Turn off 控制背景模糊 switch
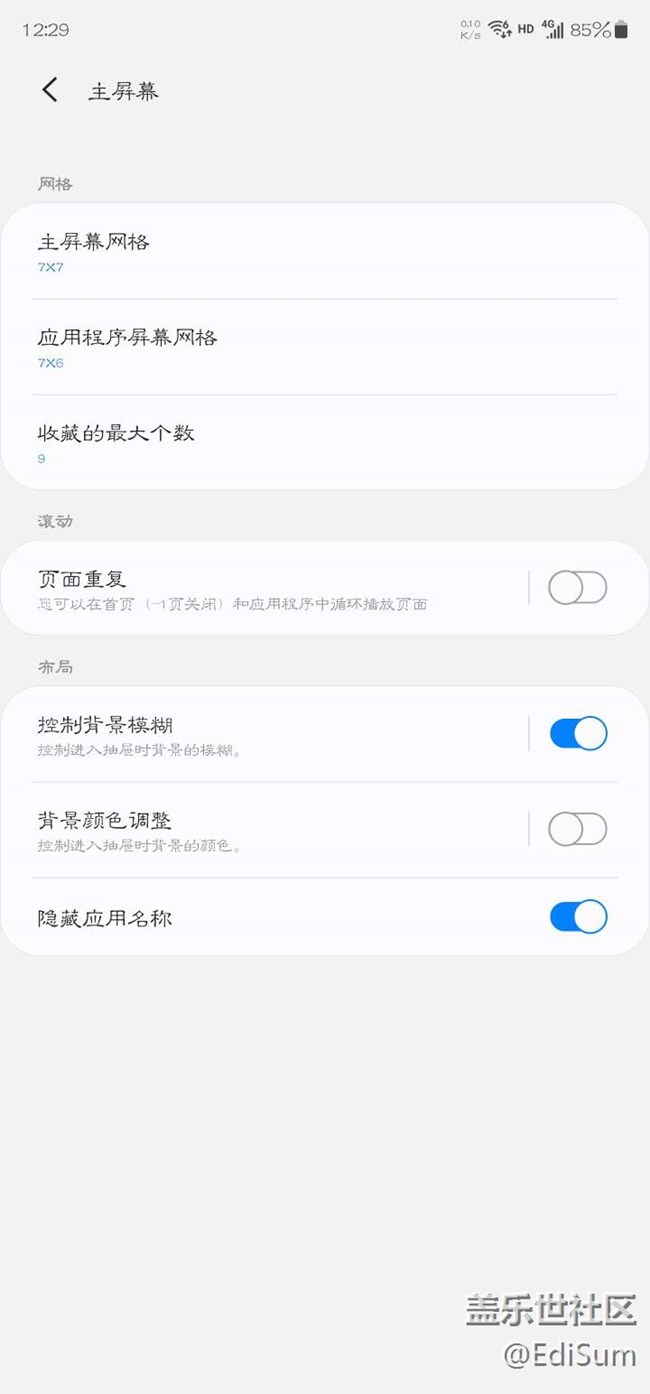Screen dimensions: 650x1394 pos(577,733)
